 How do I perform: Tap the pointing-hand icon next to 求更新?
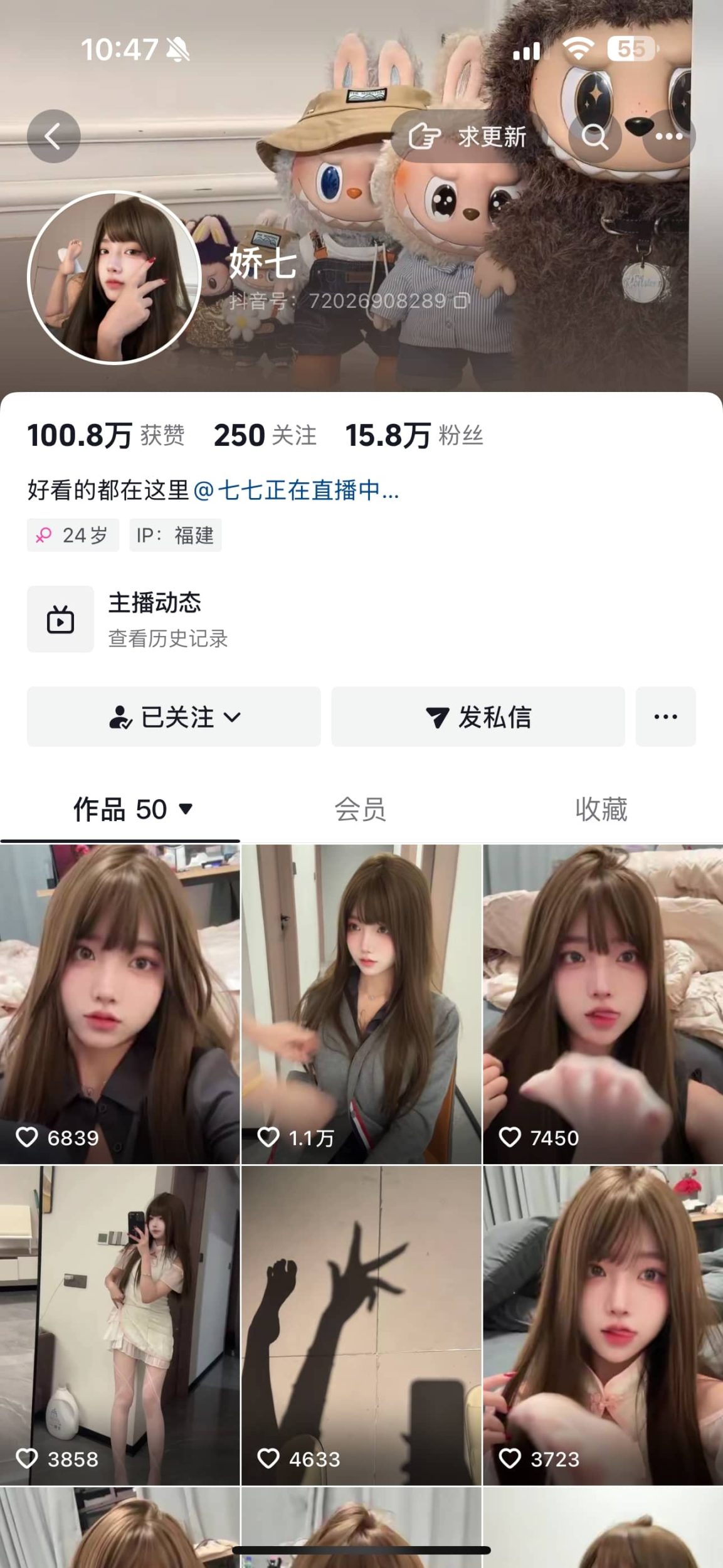coord(425,137)
